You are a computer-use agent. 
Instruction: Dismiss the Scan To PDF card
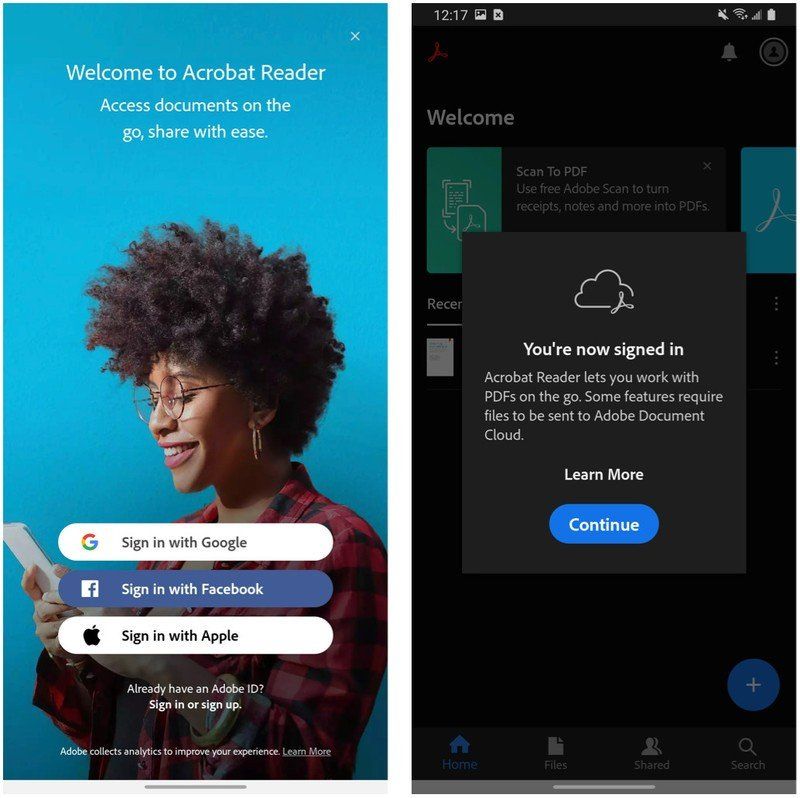point(707,166)
